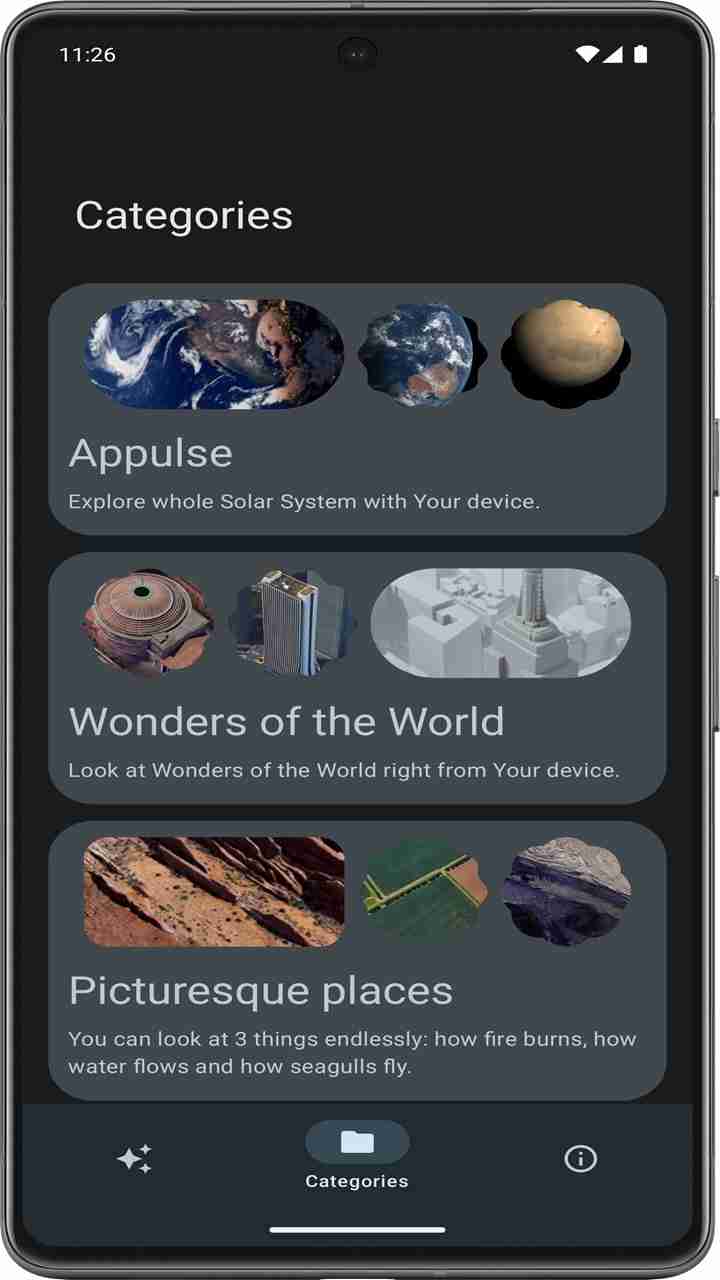The width and height of the screenshot is (720, 1280).
Task: Select the Categories tab
Action: click(x=357, y=1157)
